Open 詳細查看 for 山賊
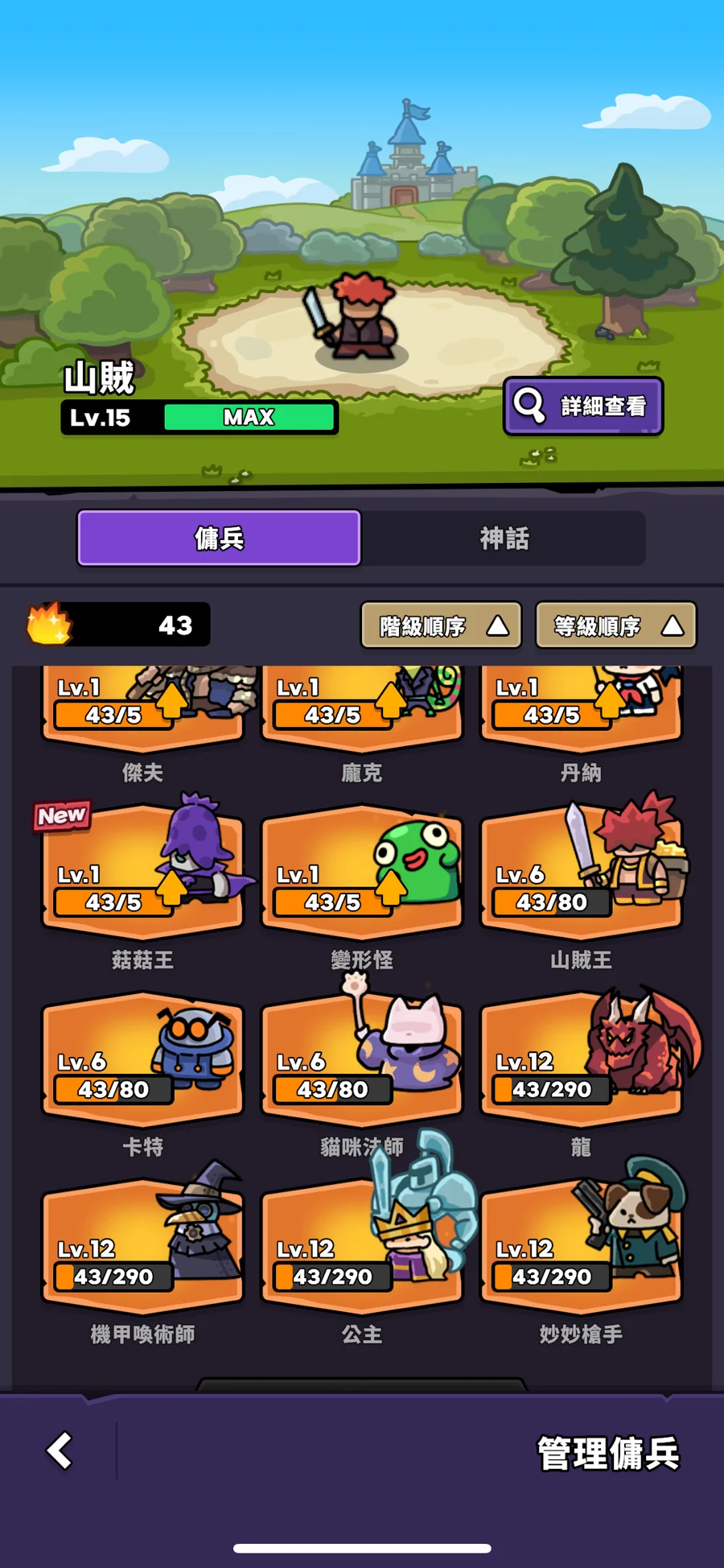The height and width of the screenshot is (1568, 724). click(583, 406)
